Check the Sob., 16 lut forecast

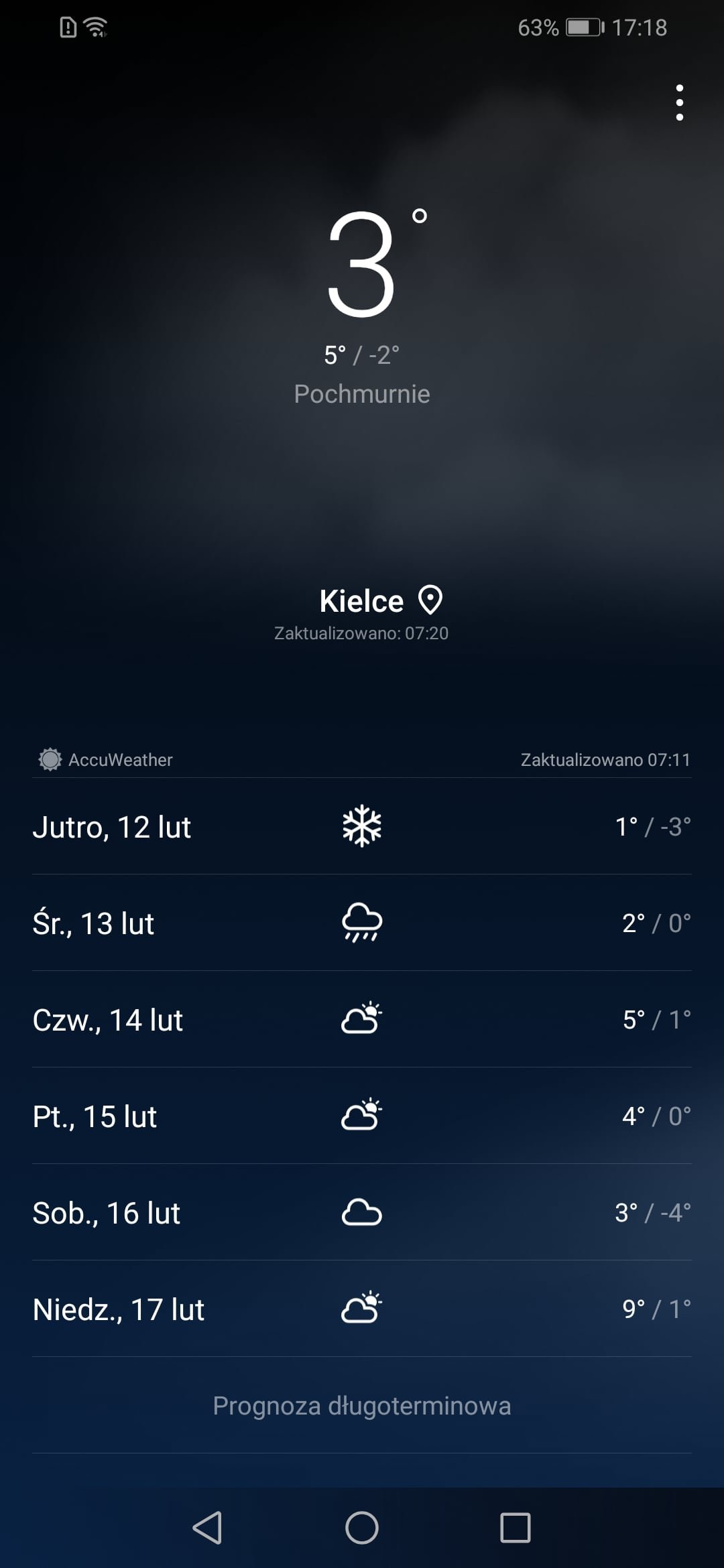click(x=362, y=1212)
